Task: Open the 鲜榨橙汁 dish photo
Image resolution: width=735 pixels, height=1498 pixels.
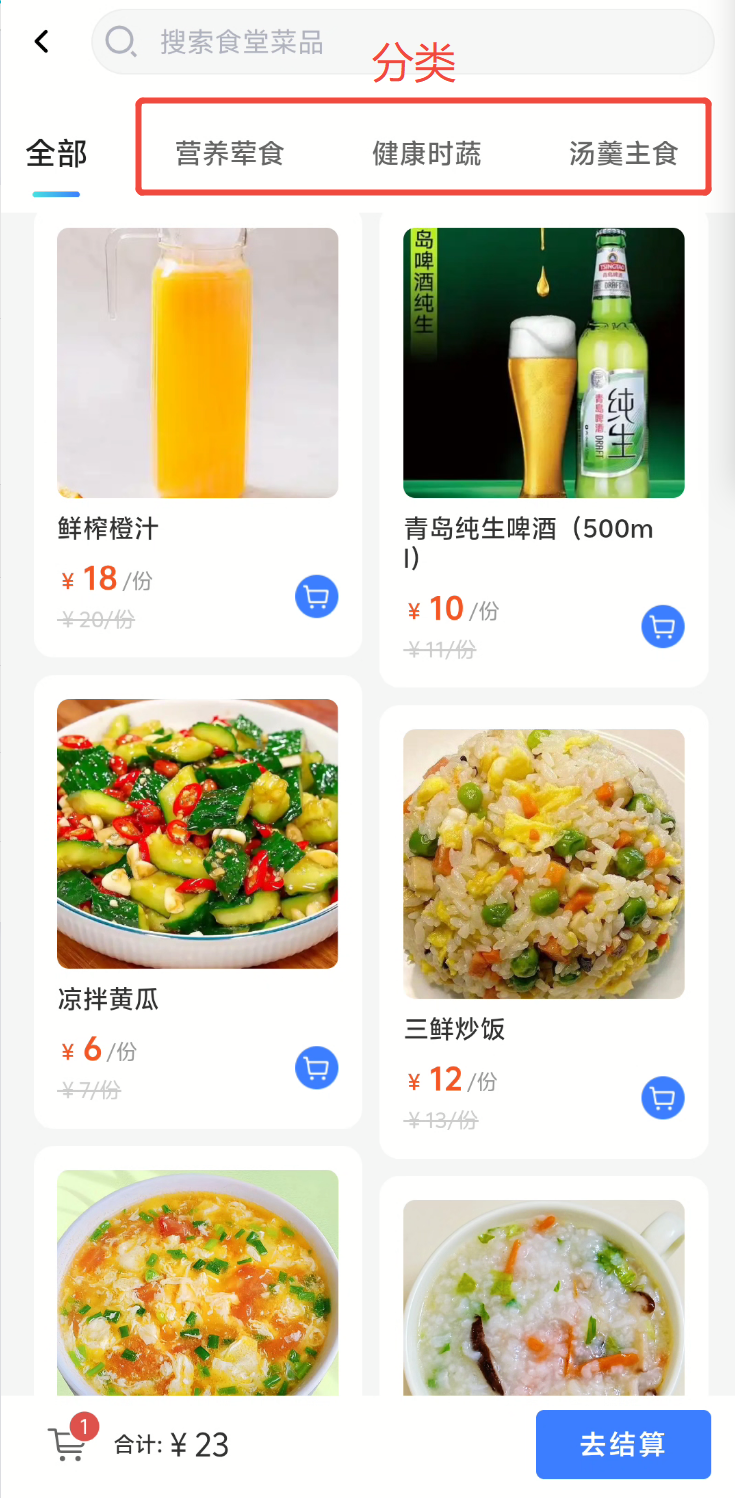Action: coord(197,363)
